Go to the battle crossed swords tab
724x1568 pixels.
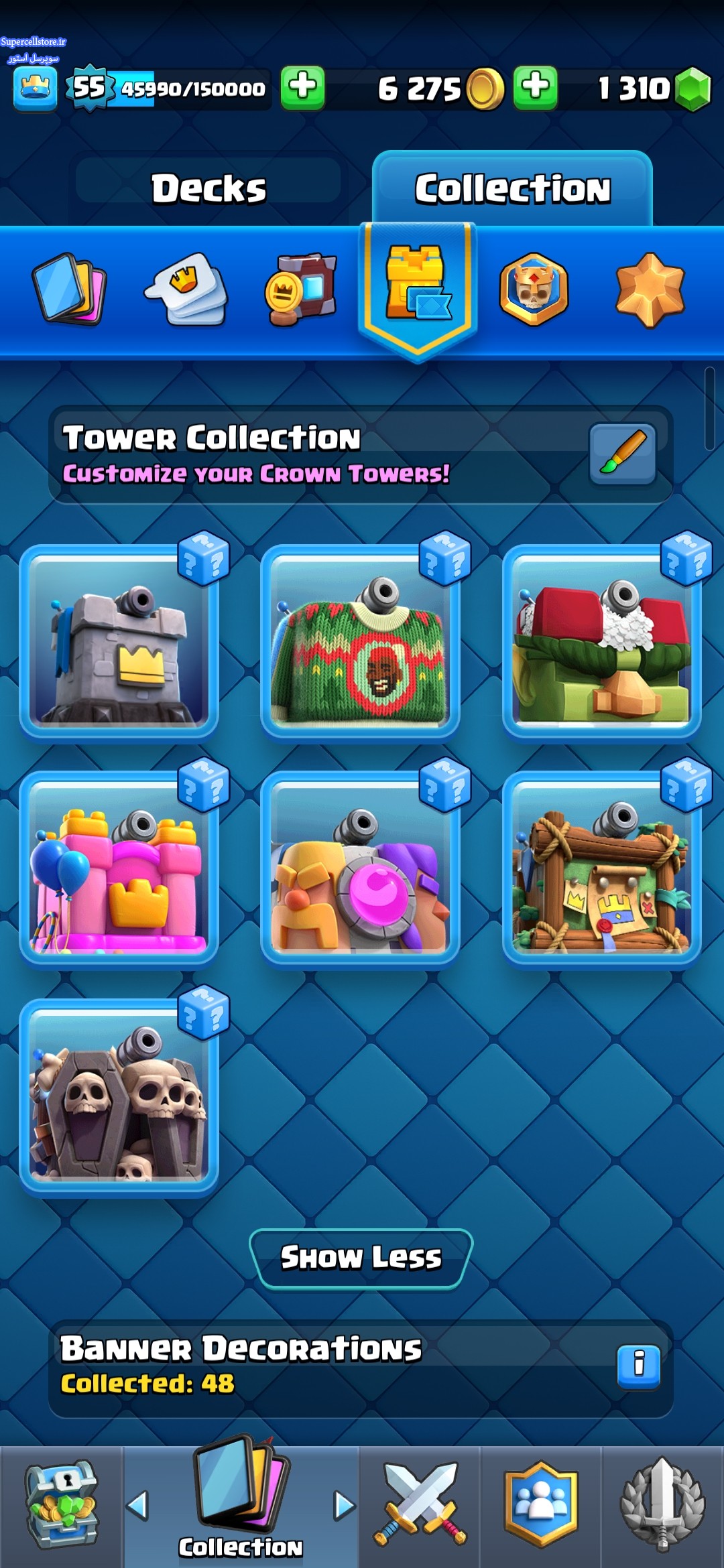(x=420, y=1506)
